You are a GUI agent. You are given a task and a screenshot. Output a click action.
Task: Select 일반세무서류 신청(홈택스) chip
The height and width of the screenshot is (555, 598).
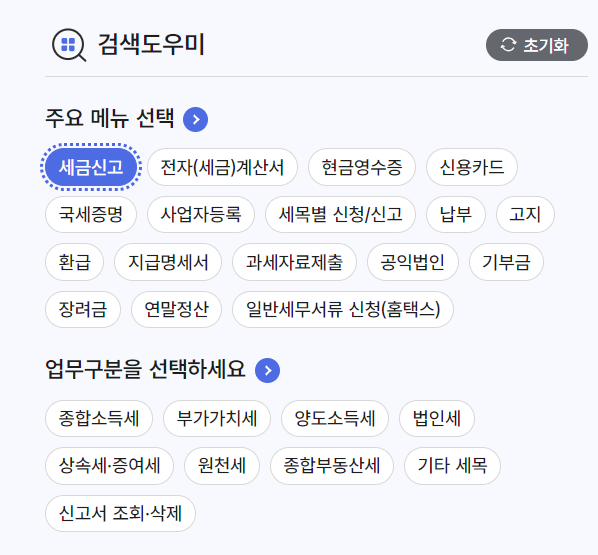(343, 309)
